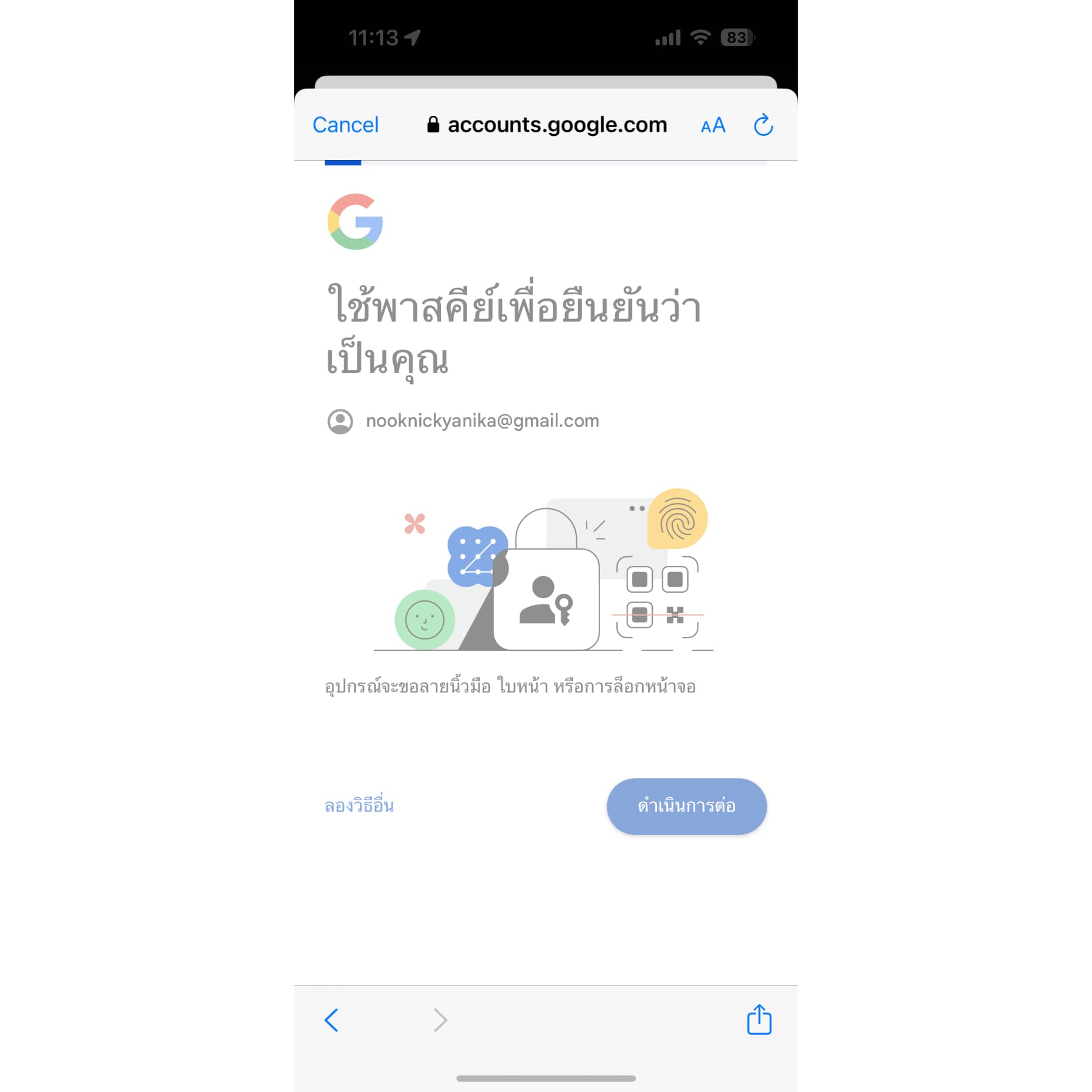The width and height of the screenshot is (1092, 1092).
Task: Tap the ดำเนินการต่อ button to continue
Action: pyautogui.click(x=686, y=806)
